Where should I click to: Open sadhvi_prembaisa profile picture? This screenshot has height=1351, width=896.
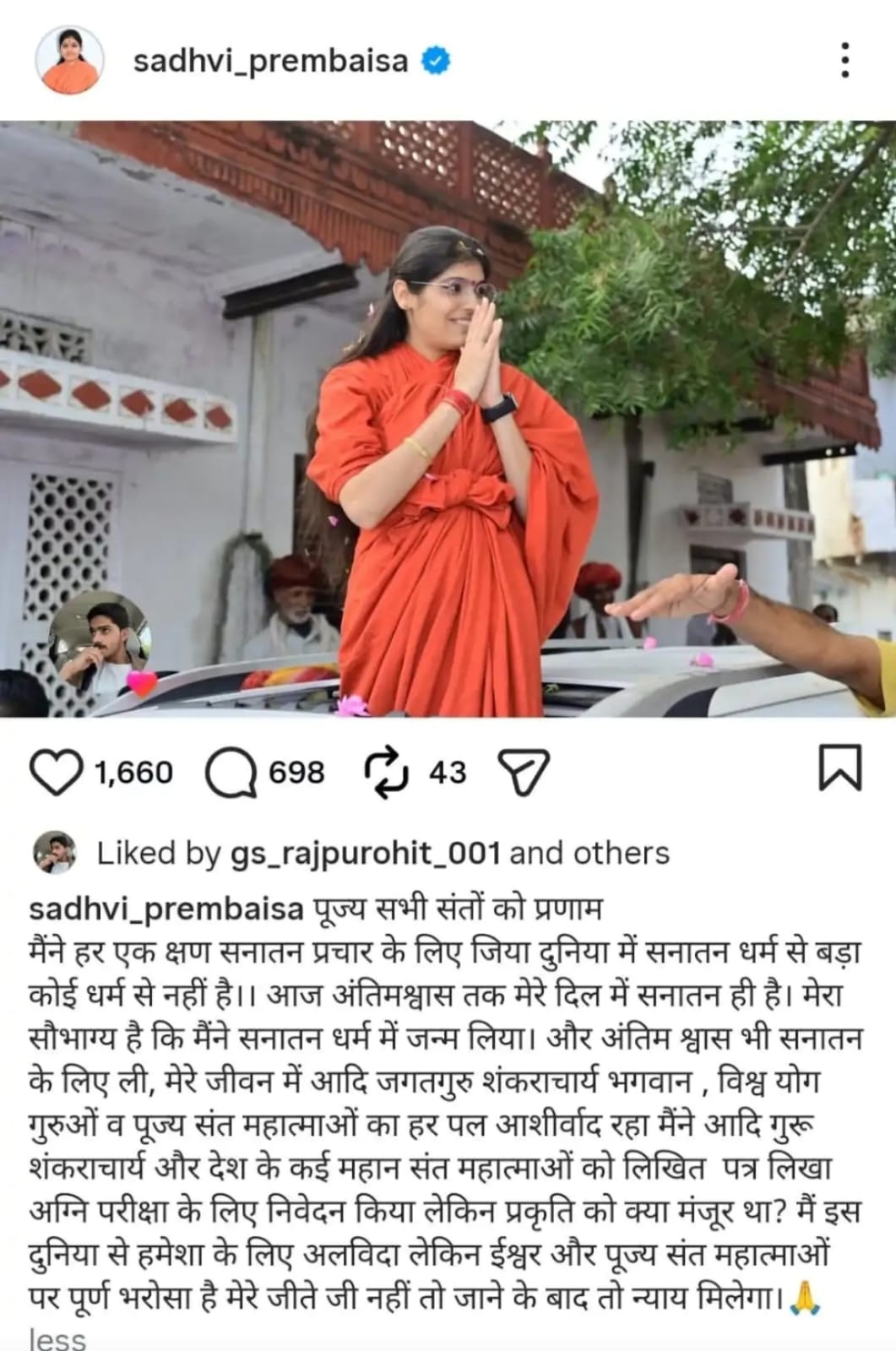[x=68, y=60]
